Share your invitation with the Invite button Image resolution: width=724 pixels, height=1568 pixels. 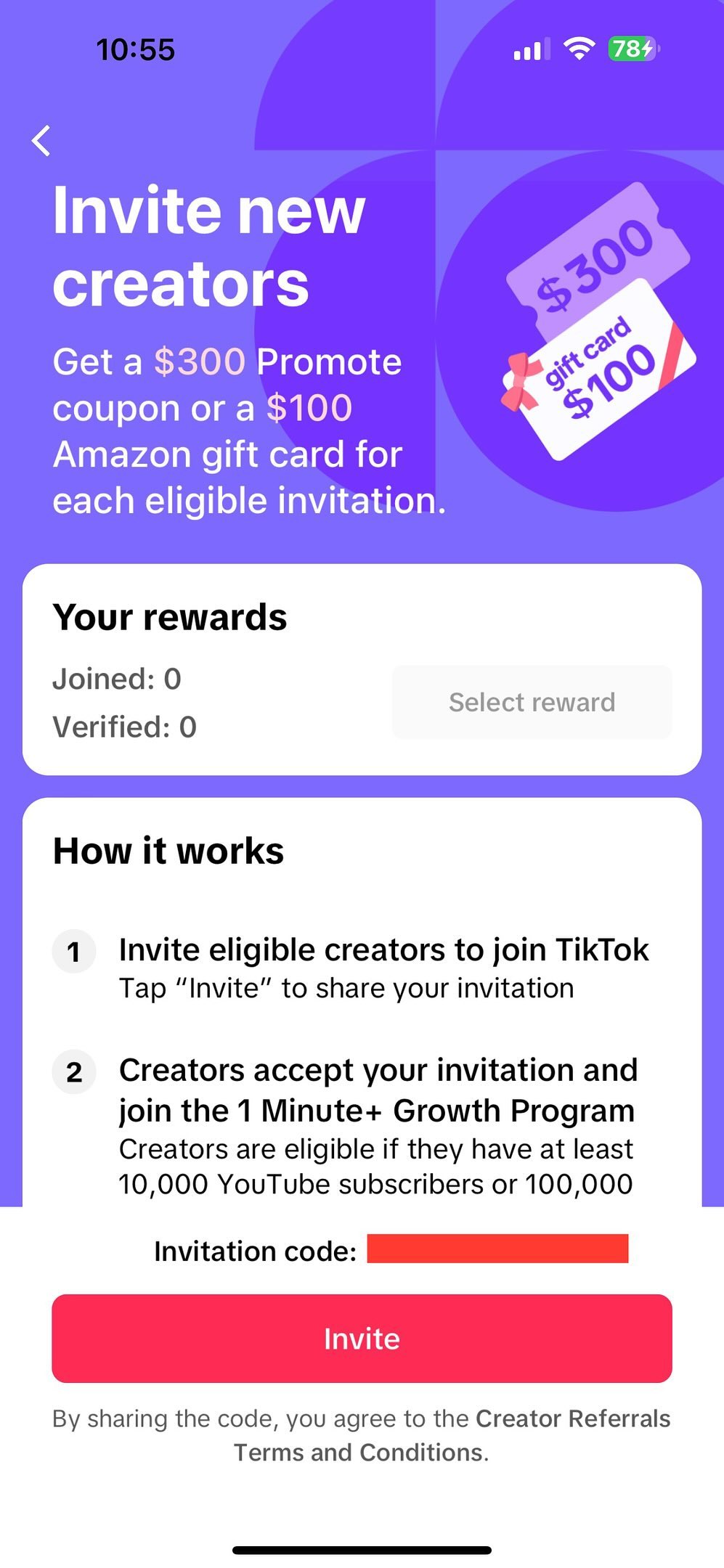(x=362, y=1338)
